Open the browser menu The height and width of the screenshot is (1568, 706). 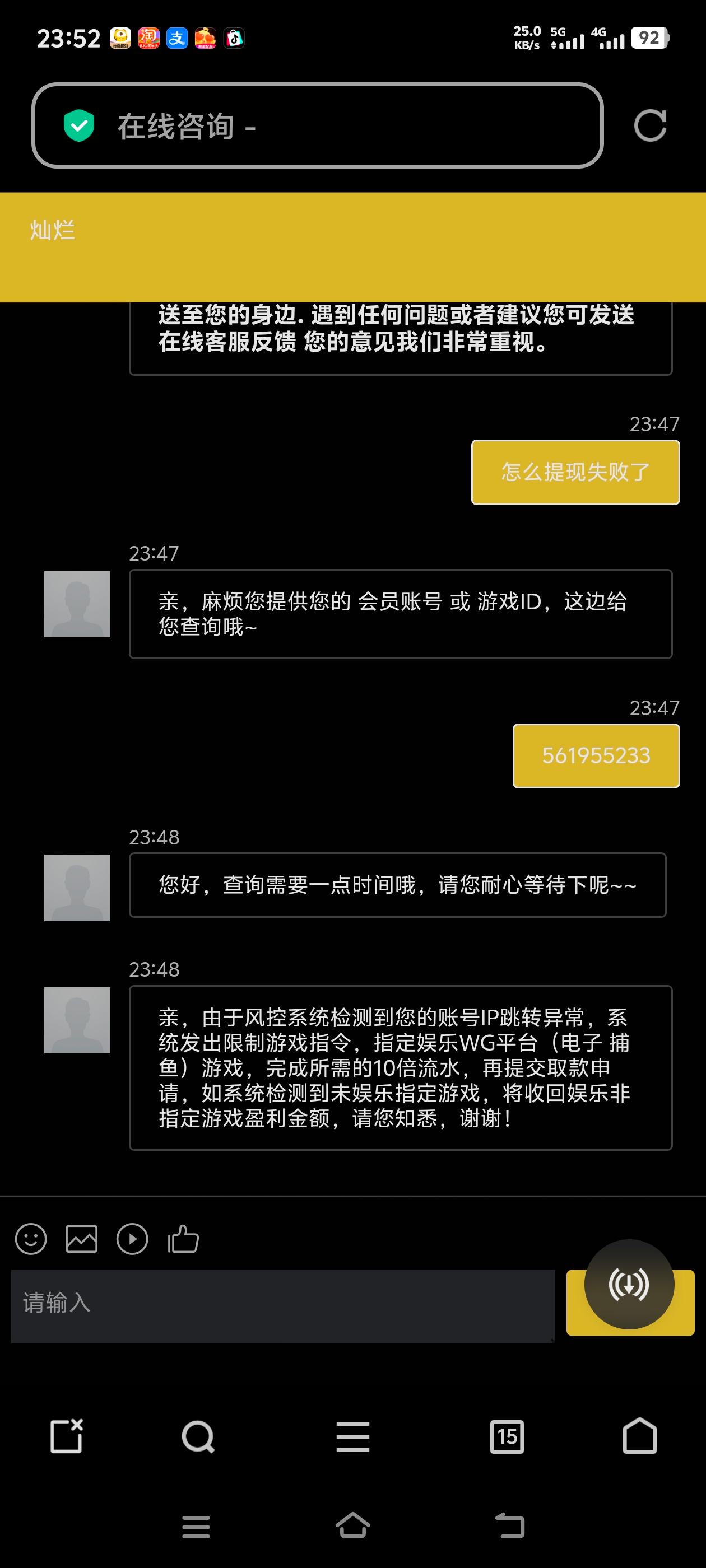click(x=352, y=1436)
